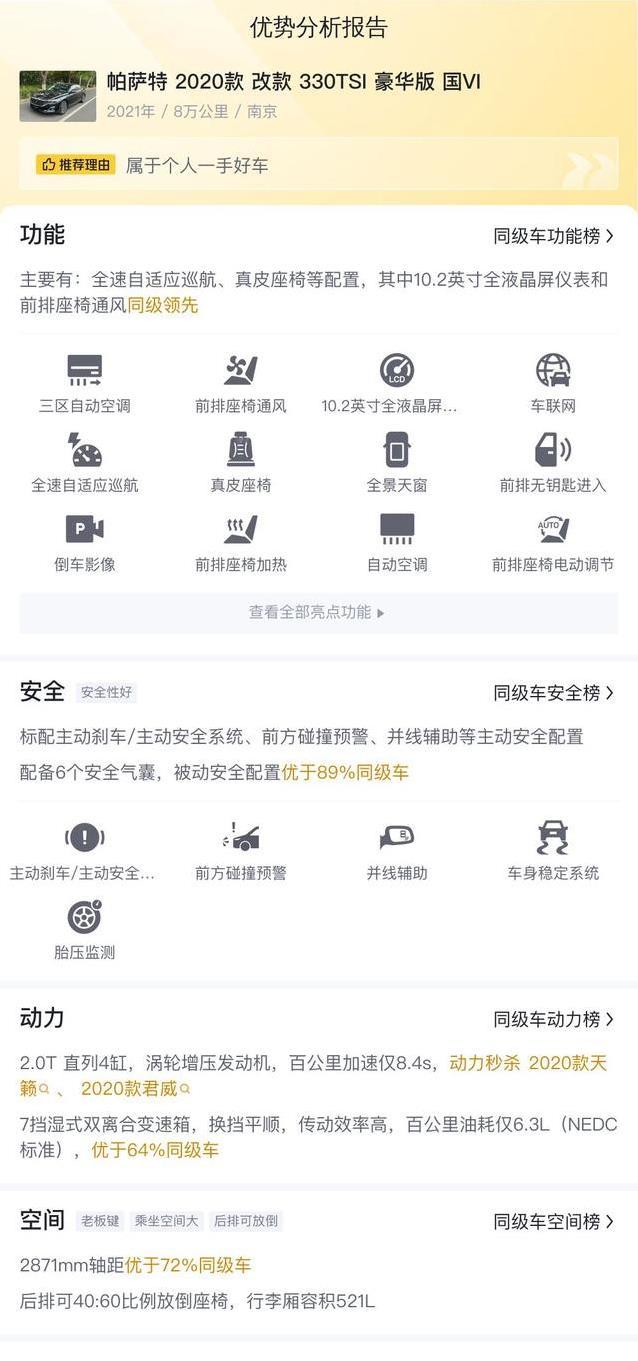The image size is (638, 1361).
Task: Expand 查看全部亮点功能
Action: (318, 612)
